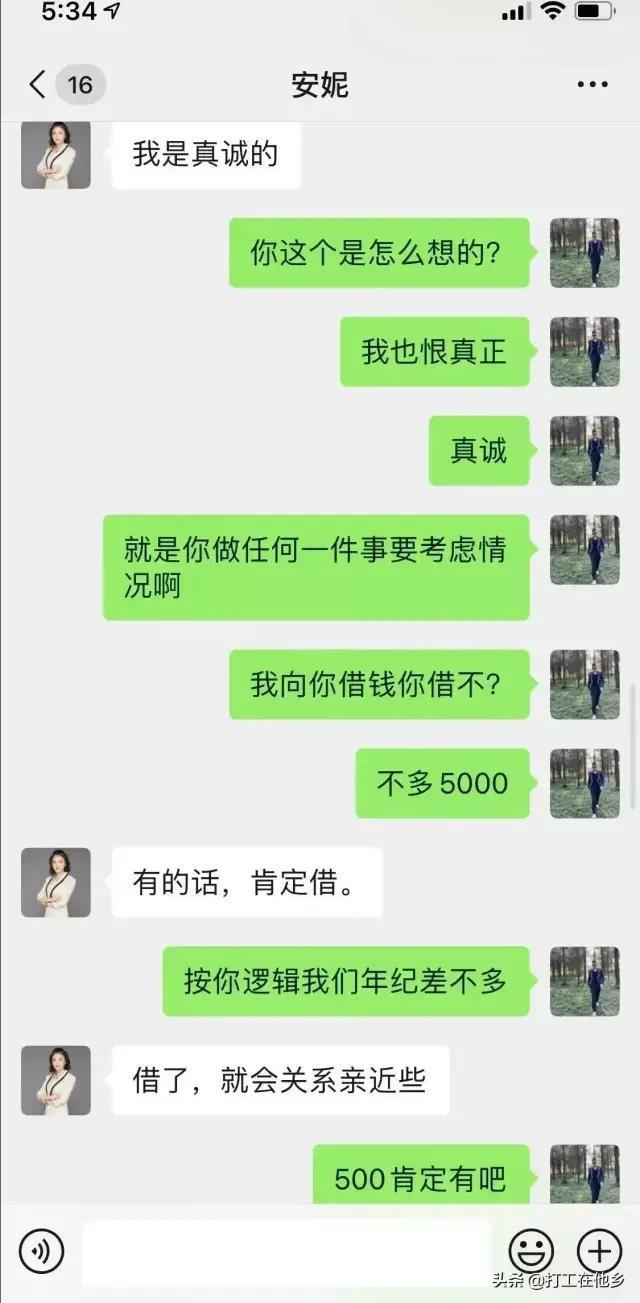
Task: Focus the message text field
Action: (286, 1252)
